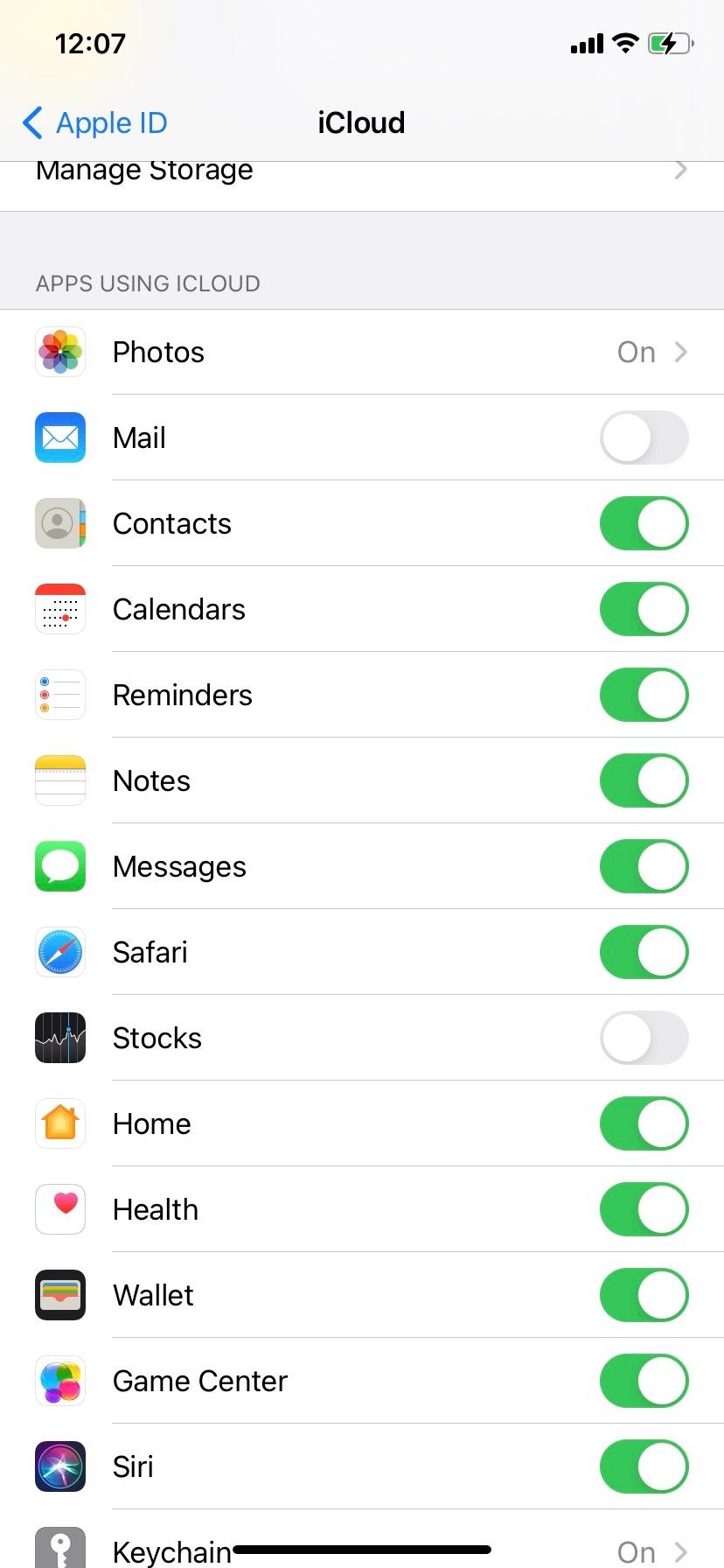Screen dimensions: 724x1568
Task: Disable Health data in iCloud
Action: click(644, 1209)
